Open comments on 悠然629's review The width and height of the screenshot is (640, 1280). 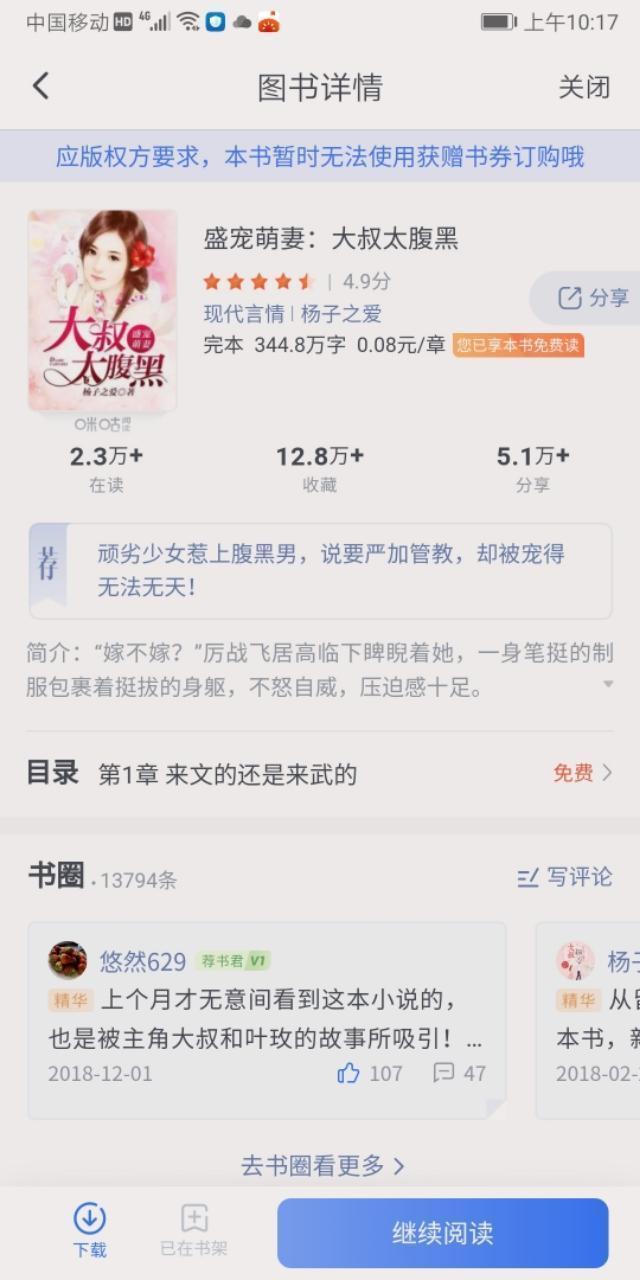[x=460, y=1074]
